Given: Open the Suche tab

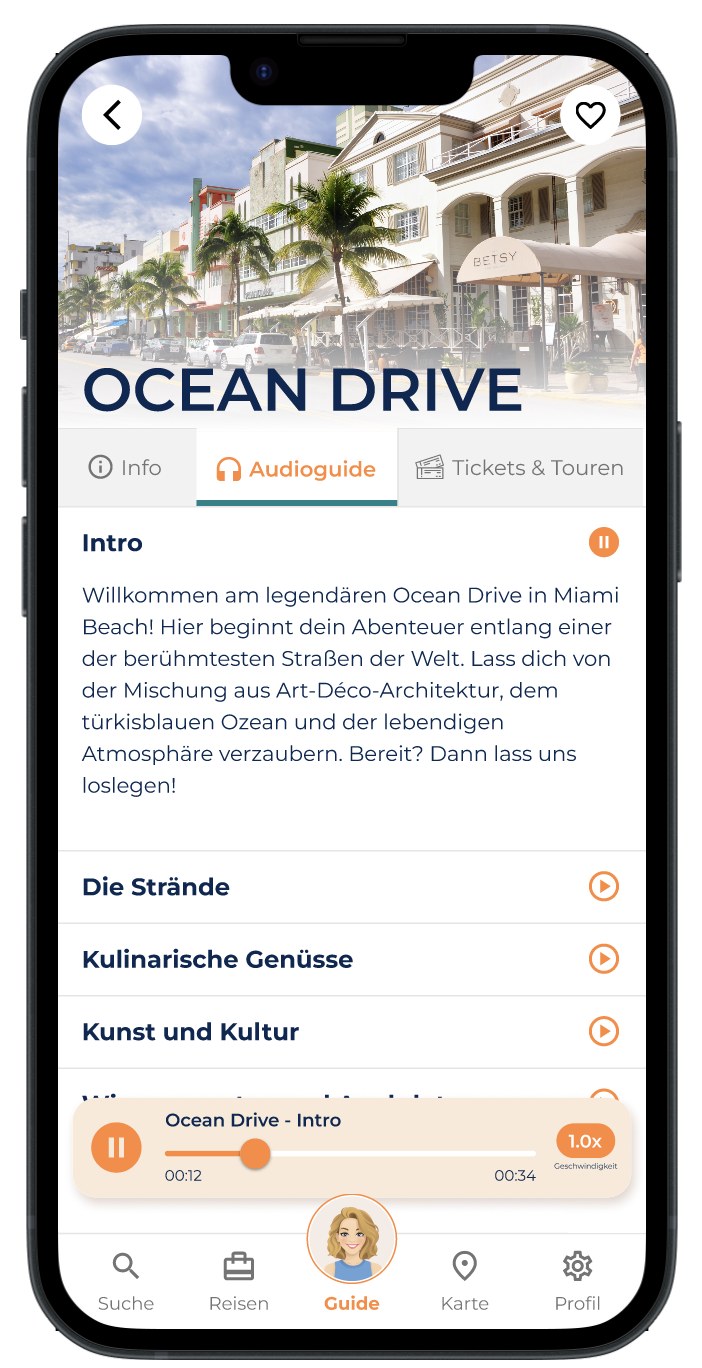Looking at the screenshot, I should pos(126,1280).
